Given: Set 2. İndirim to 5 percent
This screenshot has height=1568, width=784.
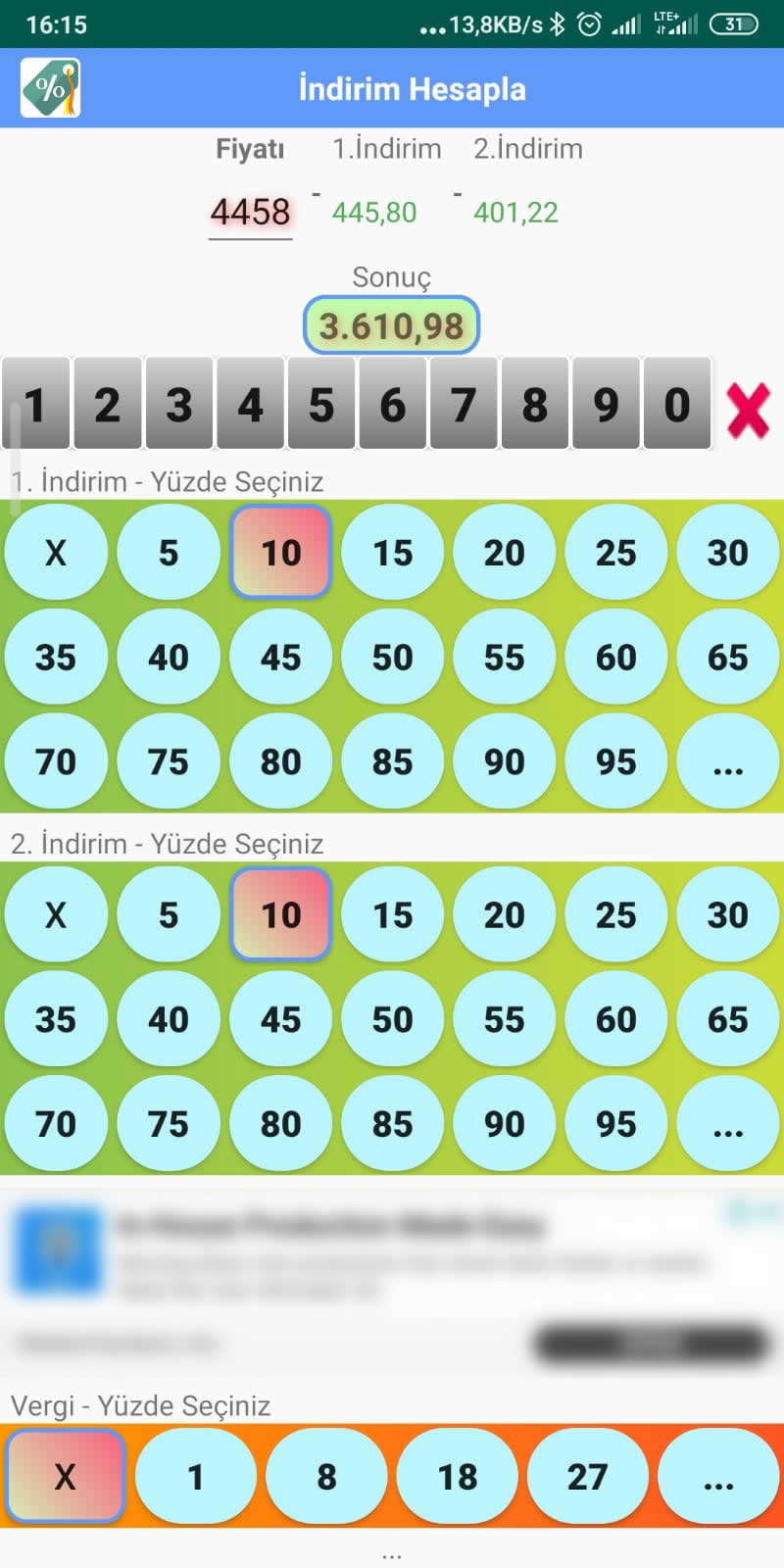Looking at the screenshot, I should click(169, 915).
